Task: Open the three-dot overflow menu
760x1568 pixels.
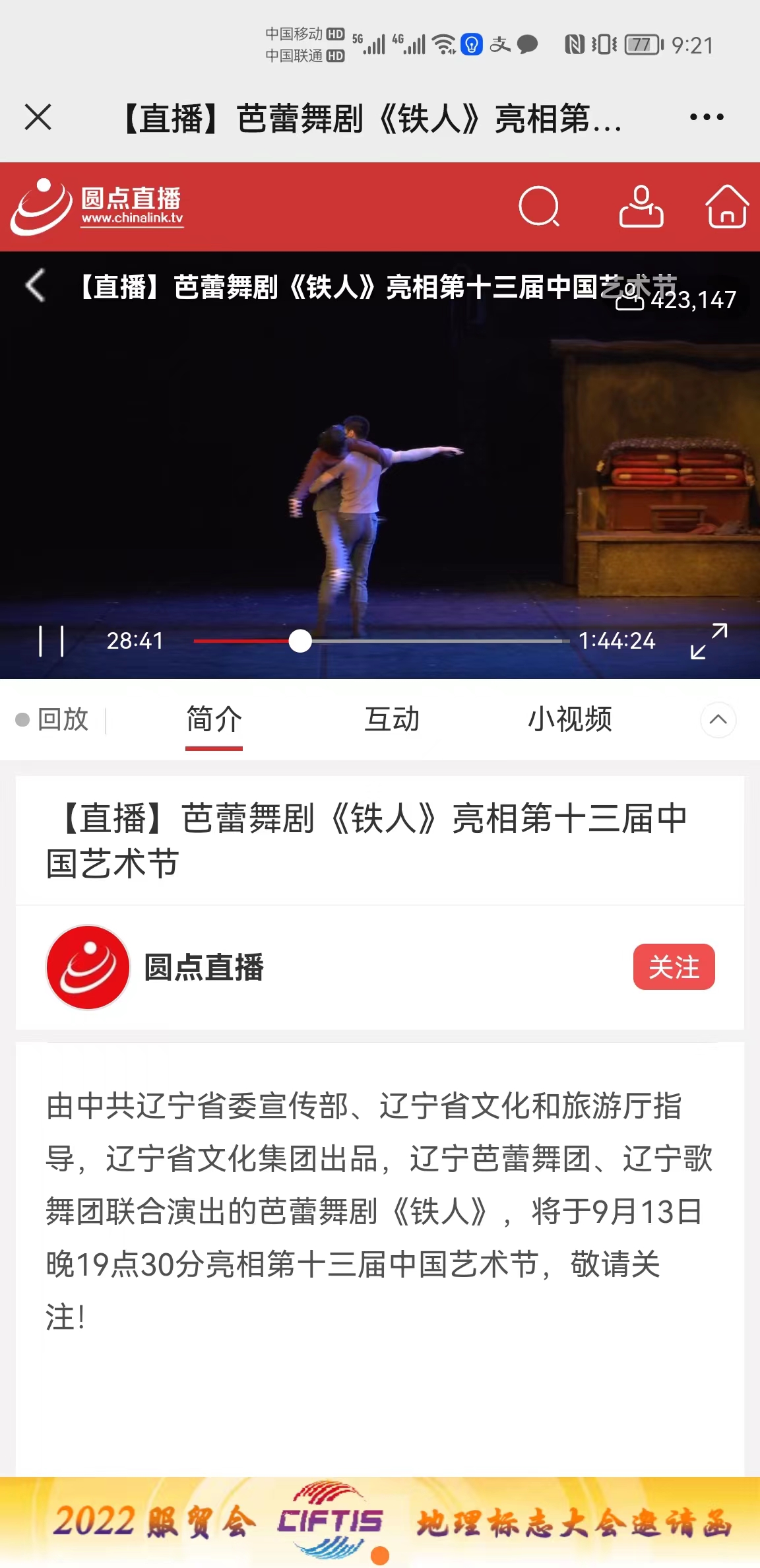Action: coord(706,118)
